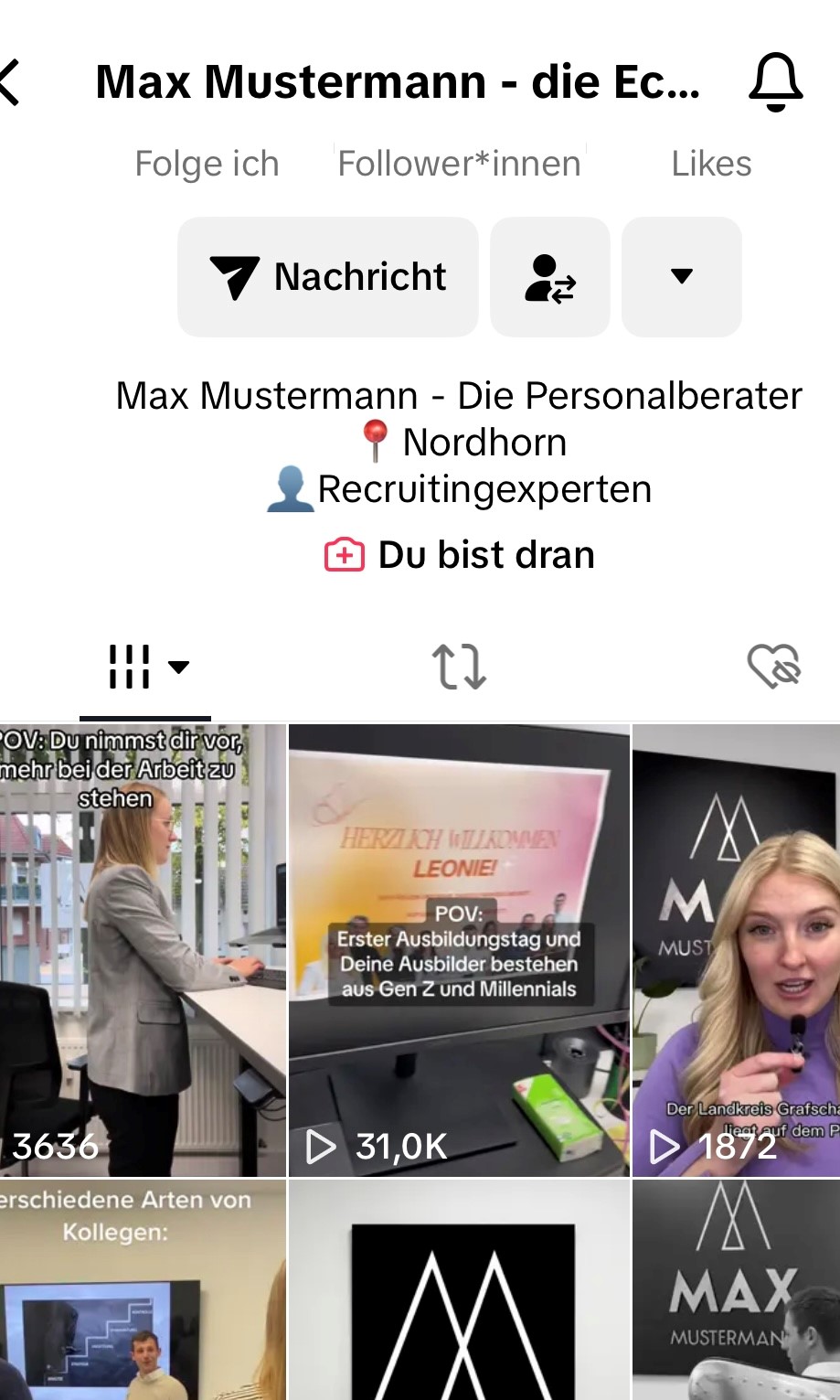Expand suggested accounts with the dropdown arrow
This screenshot has width=840, height=1400.
682,277
